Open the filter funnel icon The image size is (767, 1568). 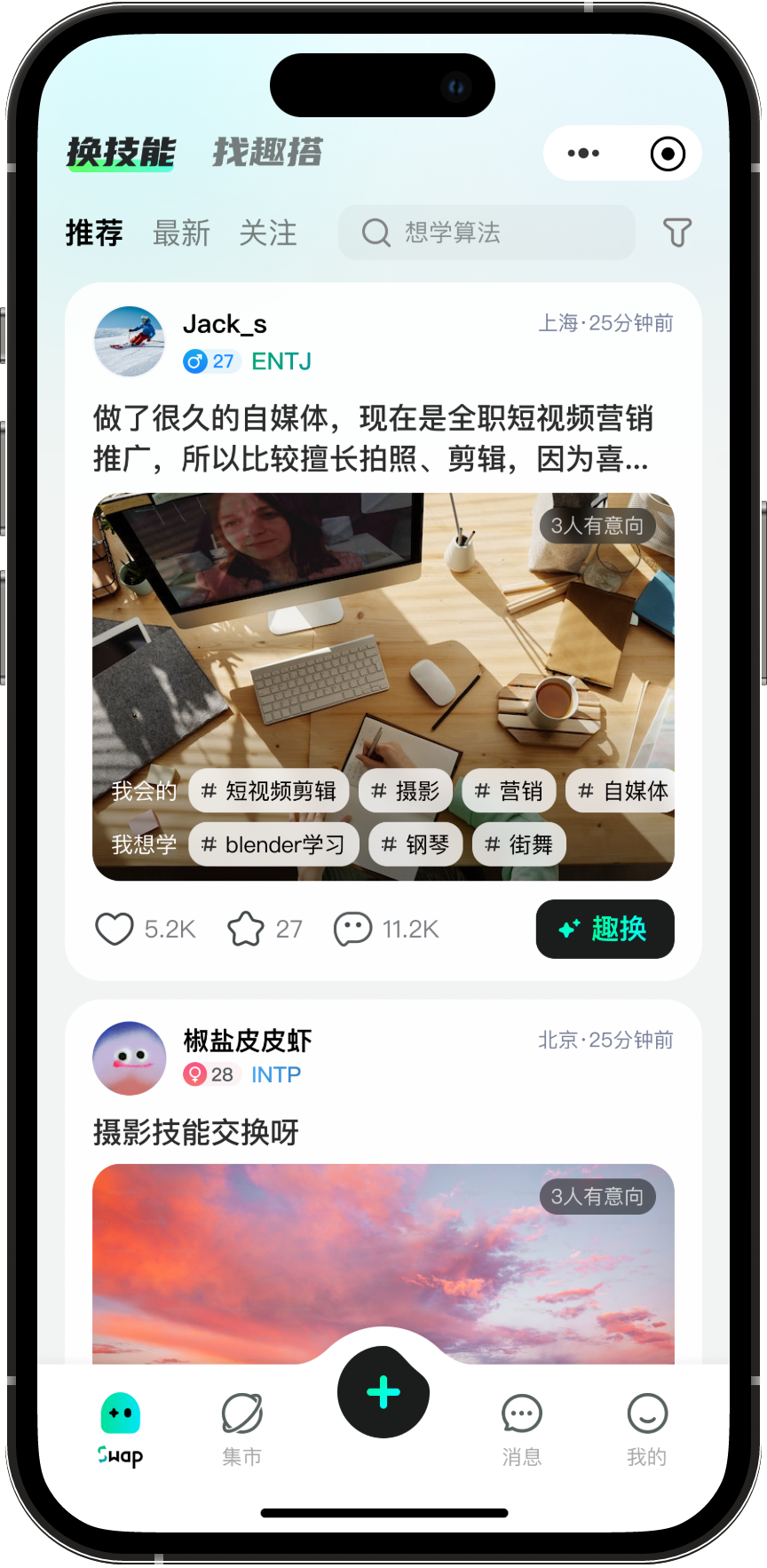(676, 233)
